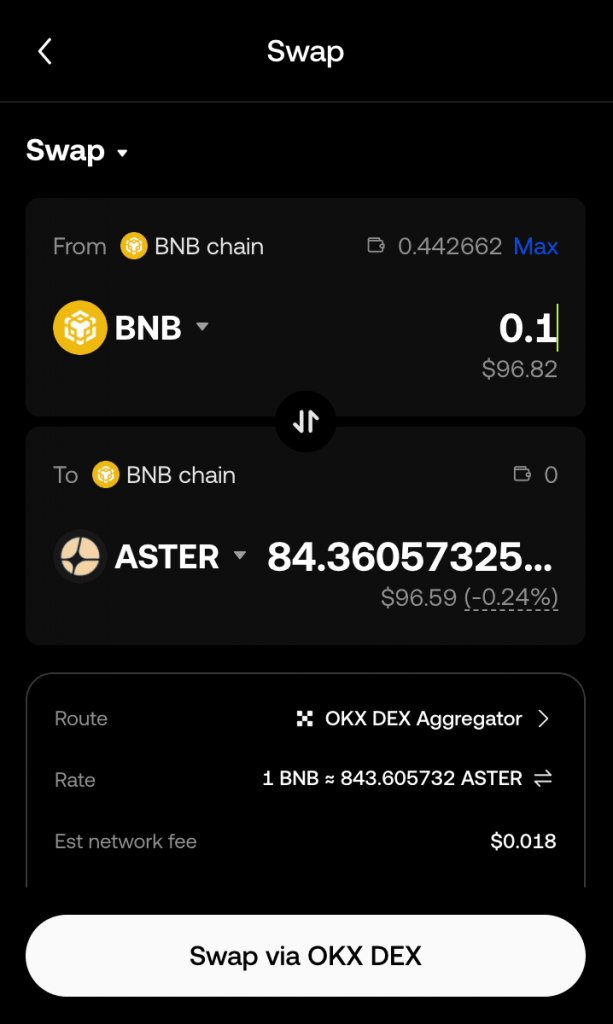Screen dimensions: 613x1024
Task: Reverse the swap direction with the arrows
Action: [306, 422]
